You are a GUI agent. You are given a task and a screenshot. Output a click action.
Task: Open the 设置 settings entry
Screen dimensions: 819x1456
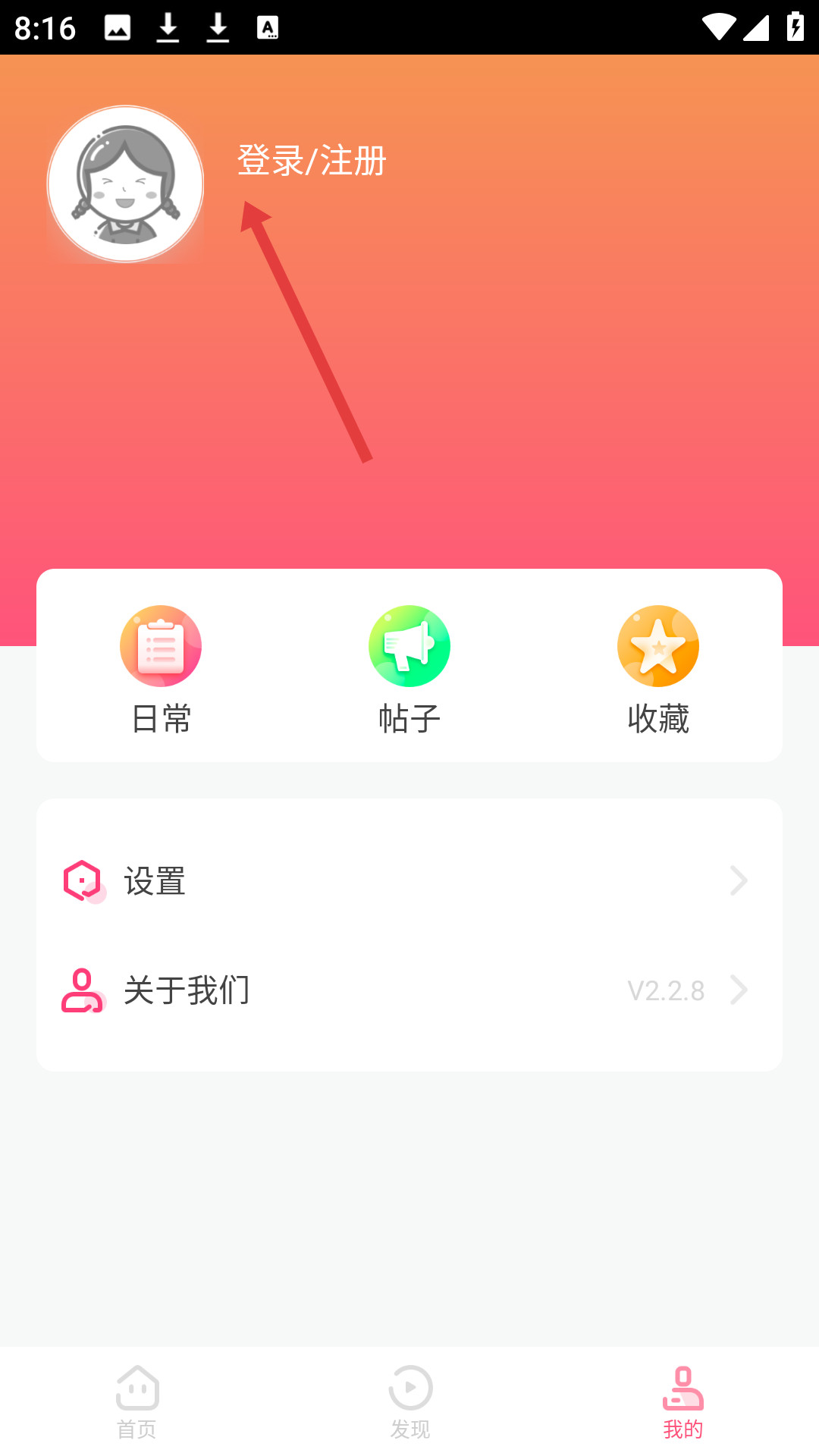click(155, 881)
